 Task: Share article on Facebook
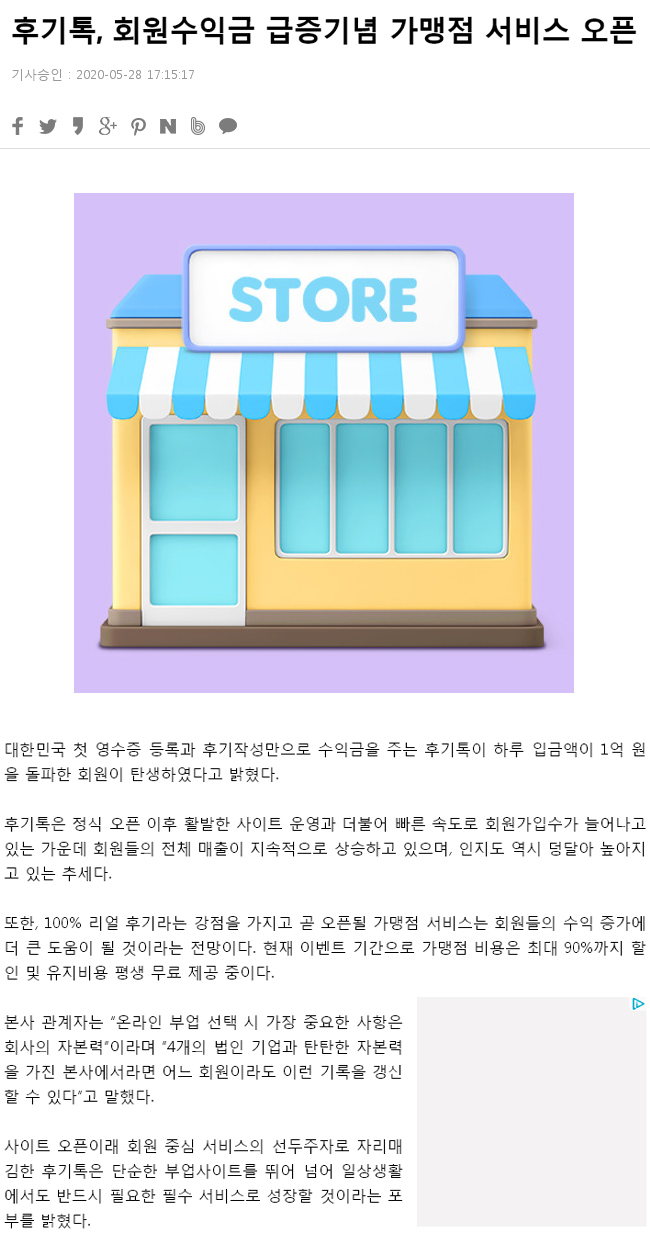(17, 126)
